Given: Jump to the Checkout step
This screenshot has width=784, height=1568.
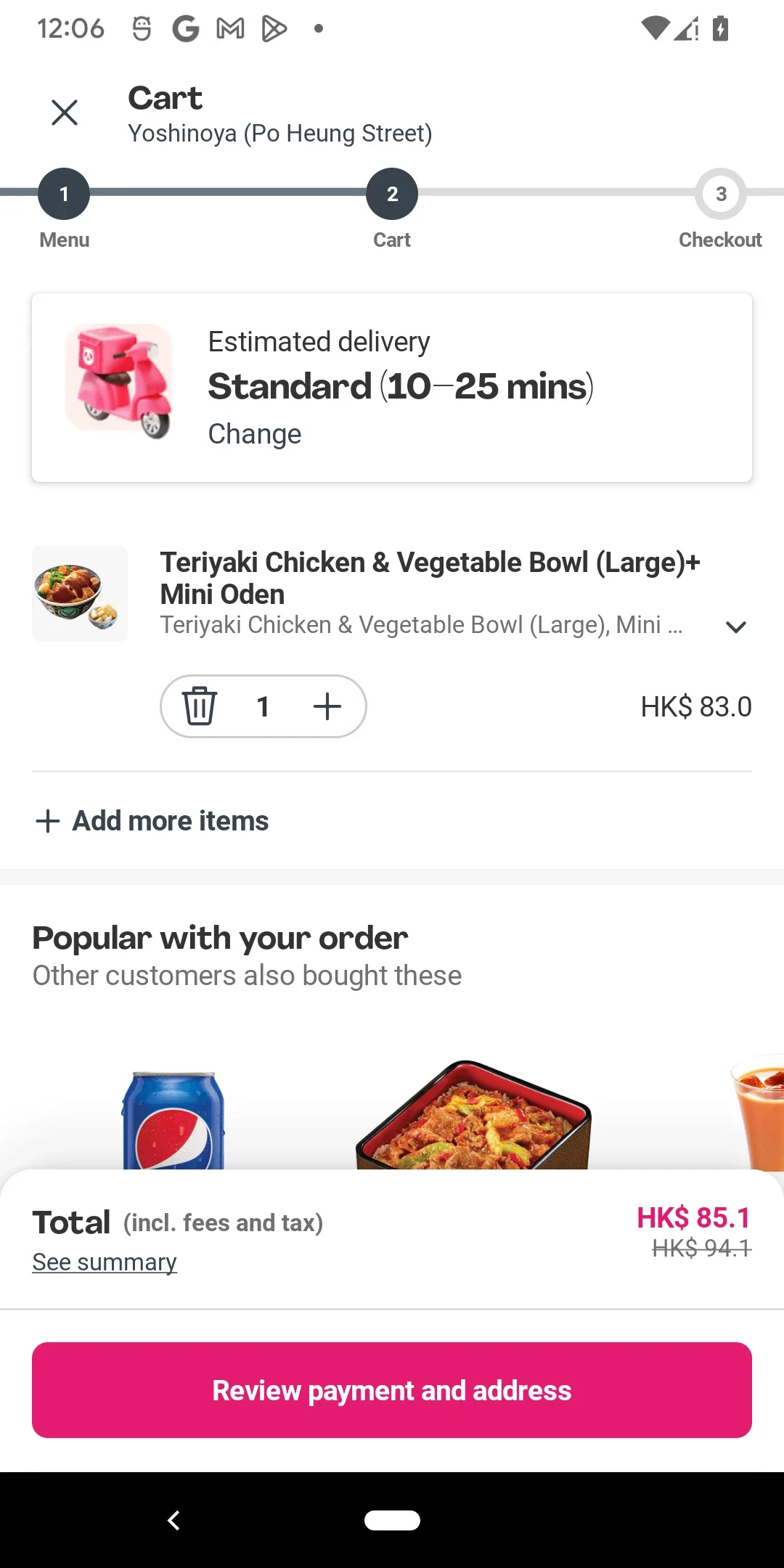Looking at the screenshot, I should pyautogui.click(x=720, y=194).
